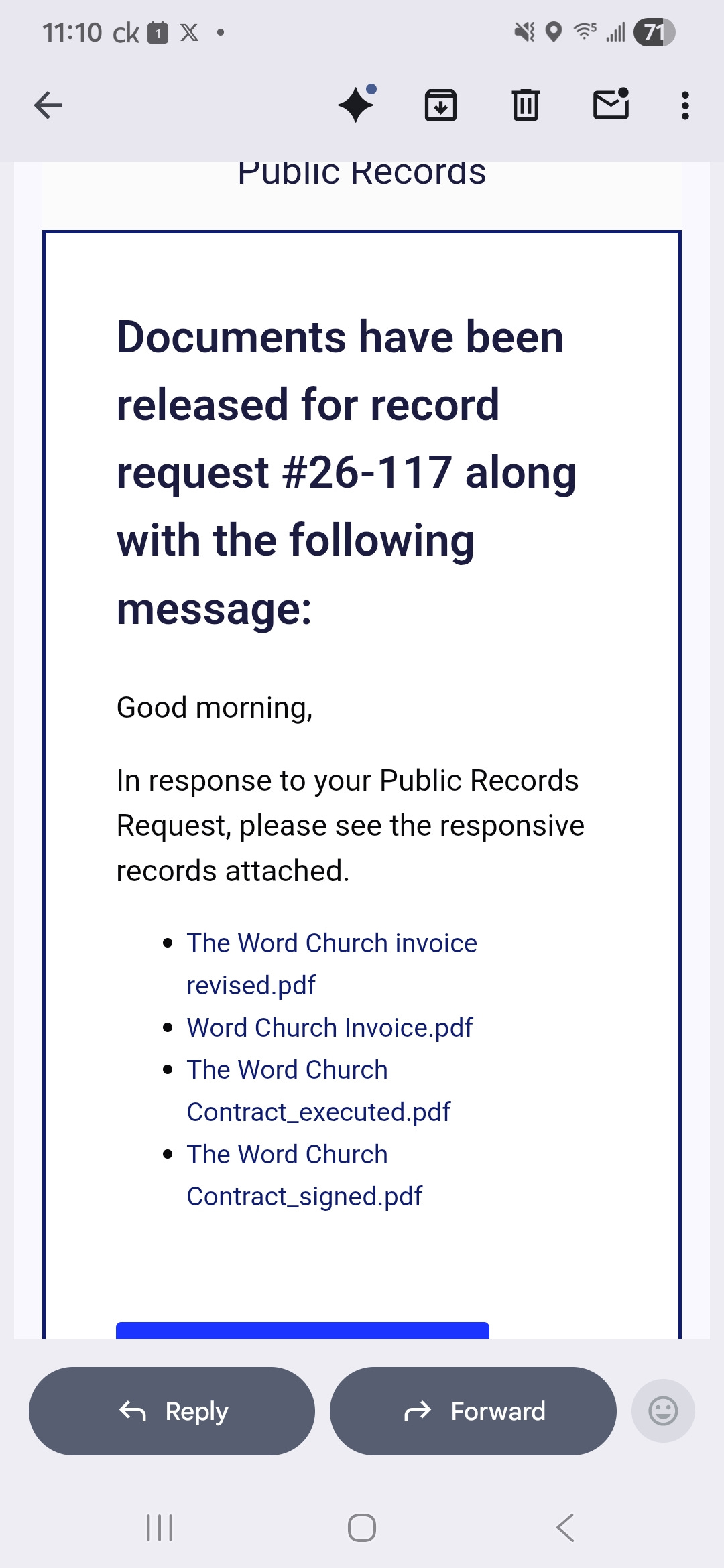This screenshot has height=1568, width=724.
Task: Open The Word Church Contract_executed.pdf link
Action: [x=318, y=1091]
